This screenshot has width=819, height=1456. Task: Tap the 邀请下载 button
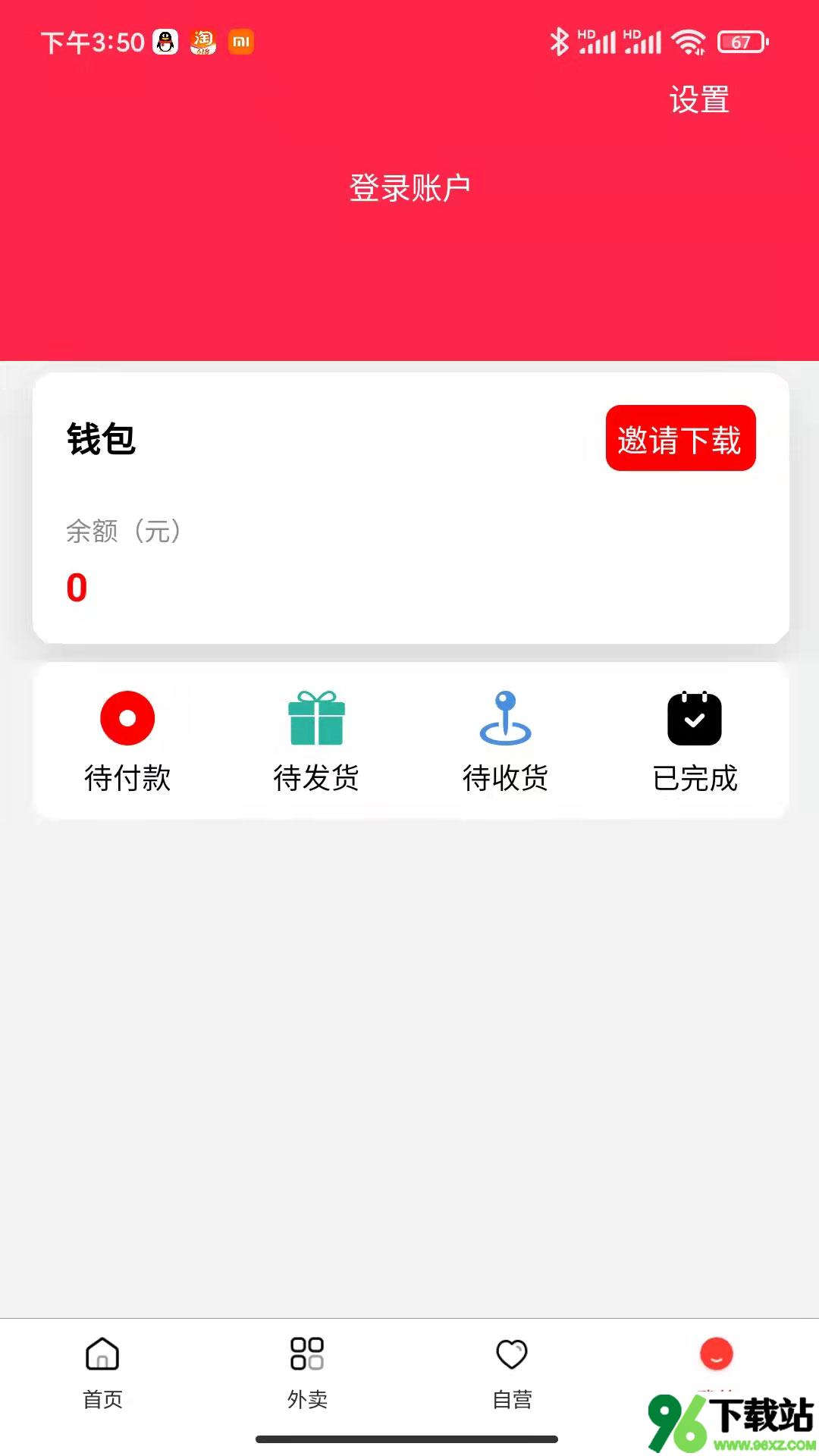(680, 438)
